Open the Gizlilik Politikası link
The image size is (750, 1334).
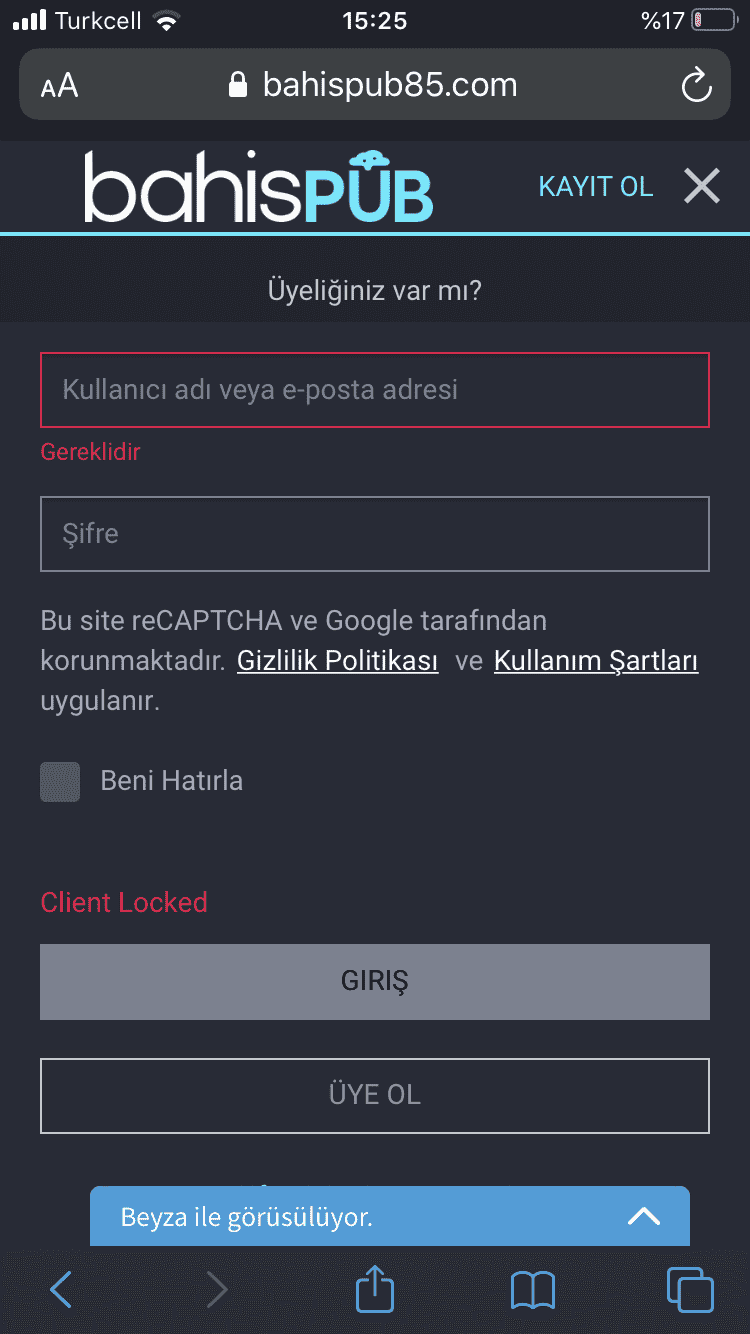click(338, 661)
